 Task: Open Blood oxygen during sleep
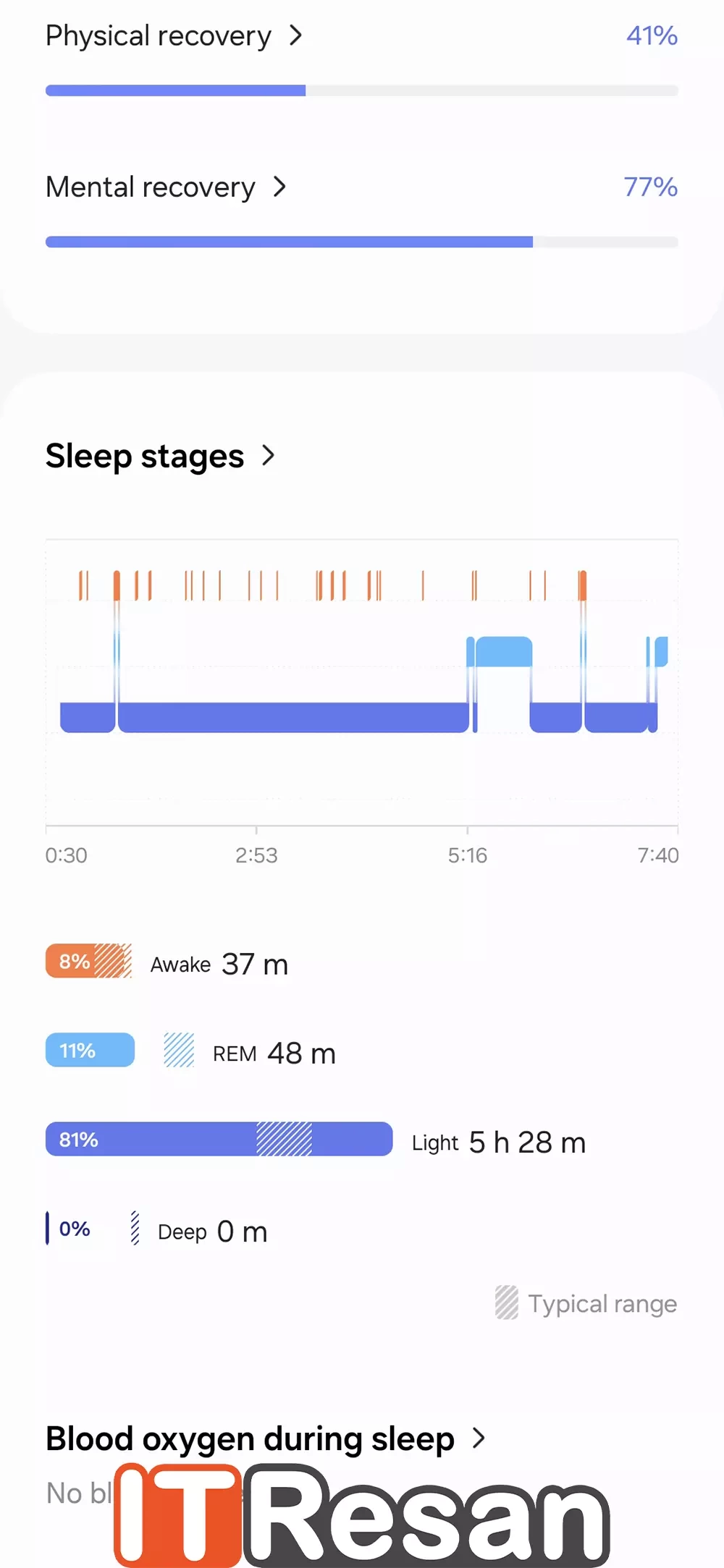click(264, 1438)
